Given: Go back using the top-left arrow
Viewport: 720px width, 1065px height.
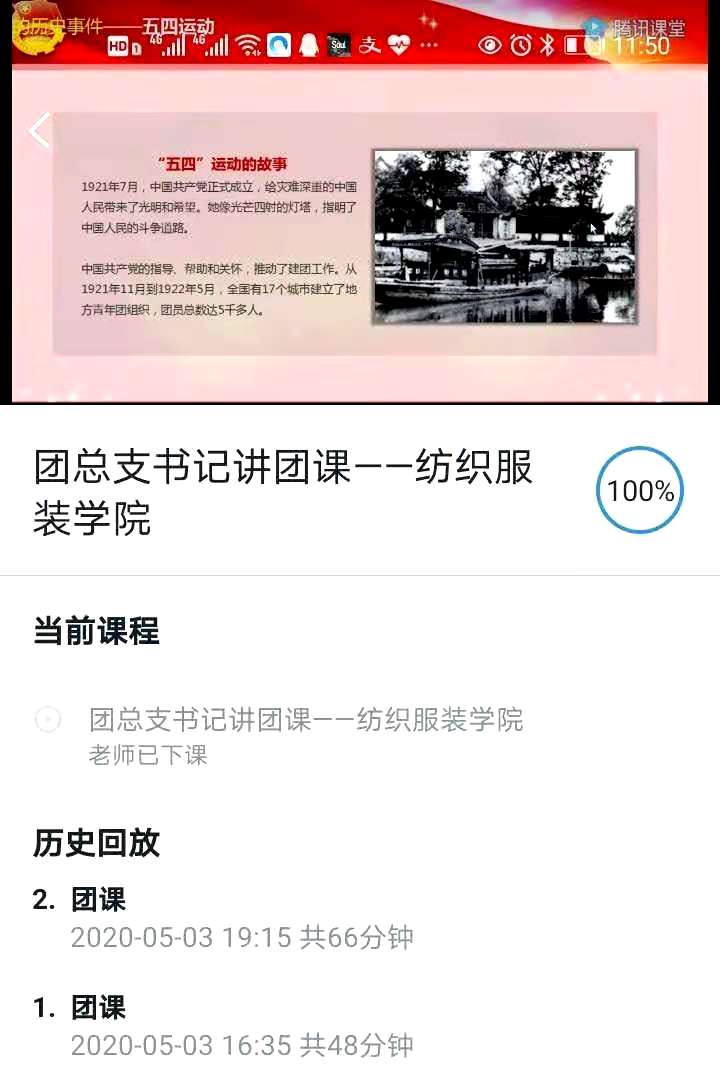Looking at the screenshot, I should pos(39,130).
